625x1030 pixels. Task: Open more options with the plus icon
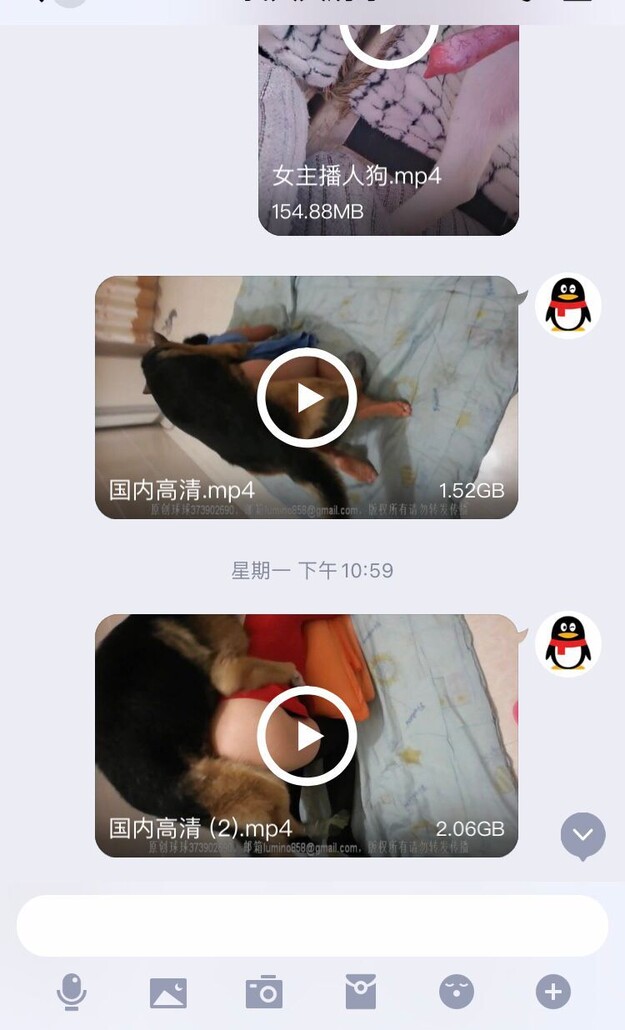[553, 991]
